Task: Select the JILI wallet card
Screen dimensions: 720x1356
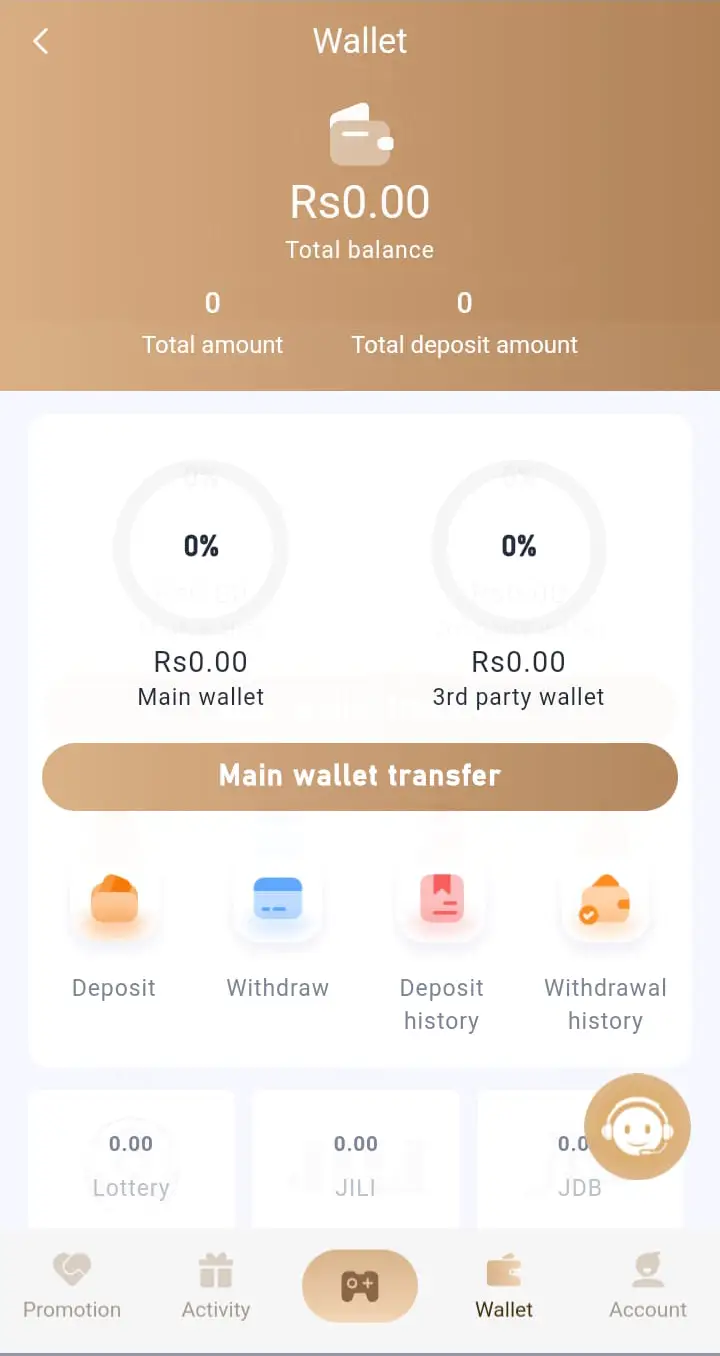Action: (x=355, y=1160)
